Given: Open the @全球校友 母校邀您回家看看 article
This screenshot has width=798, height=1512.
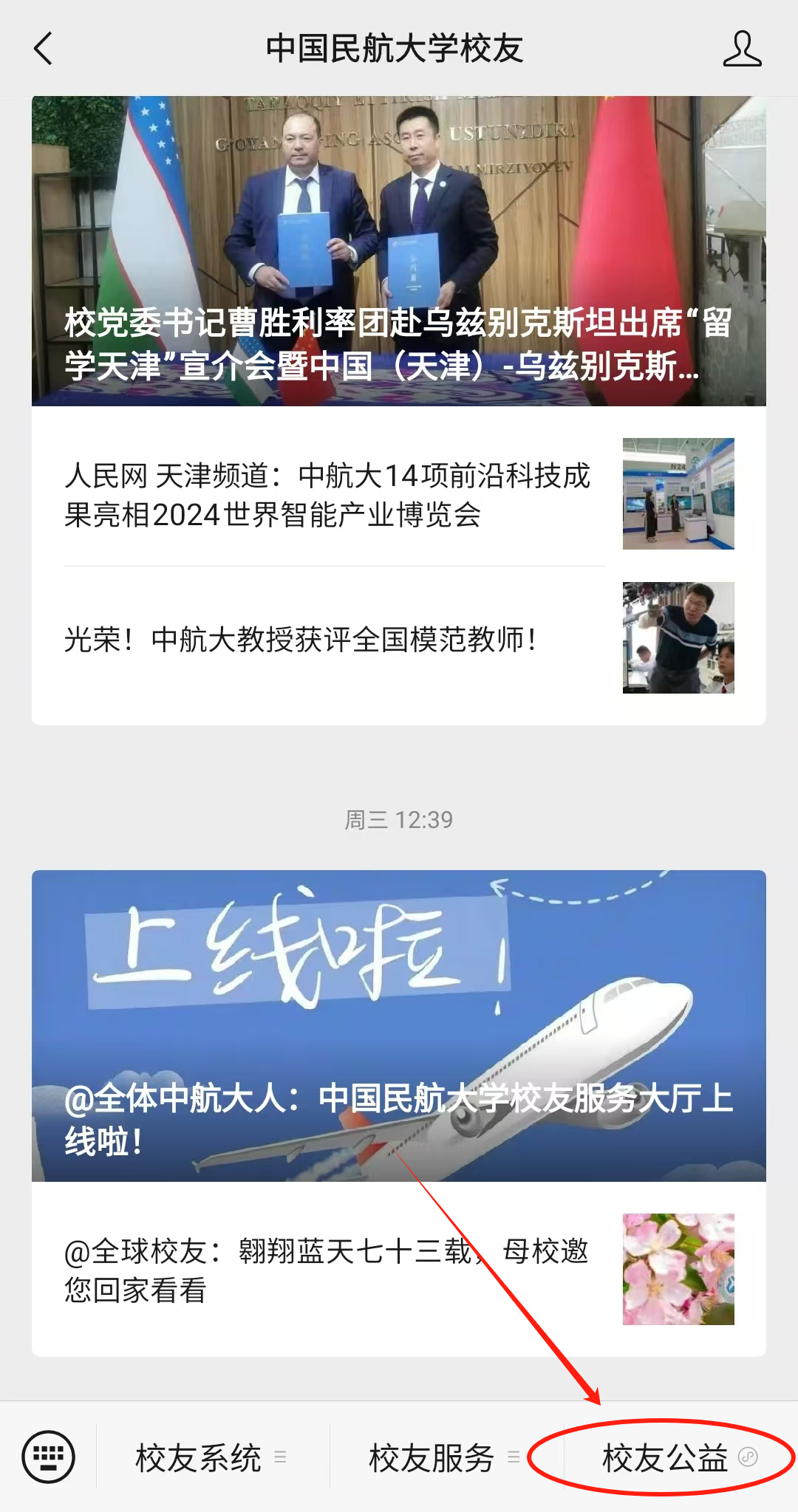Looking at the screenshot, I should tap(326, 1270).
